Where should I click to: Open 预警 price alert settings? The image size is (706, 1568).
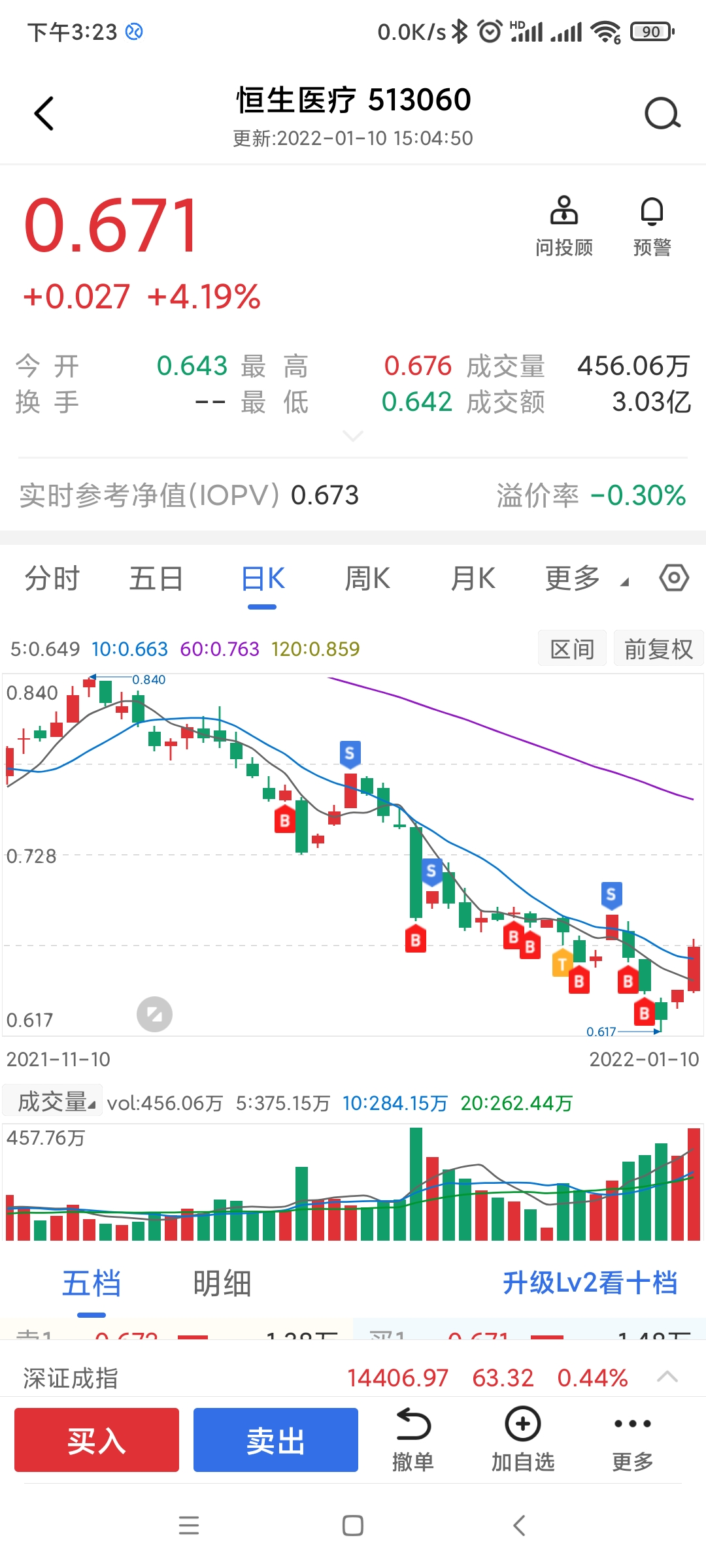tap(652, 226)
